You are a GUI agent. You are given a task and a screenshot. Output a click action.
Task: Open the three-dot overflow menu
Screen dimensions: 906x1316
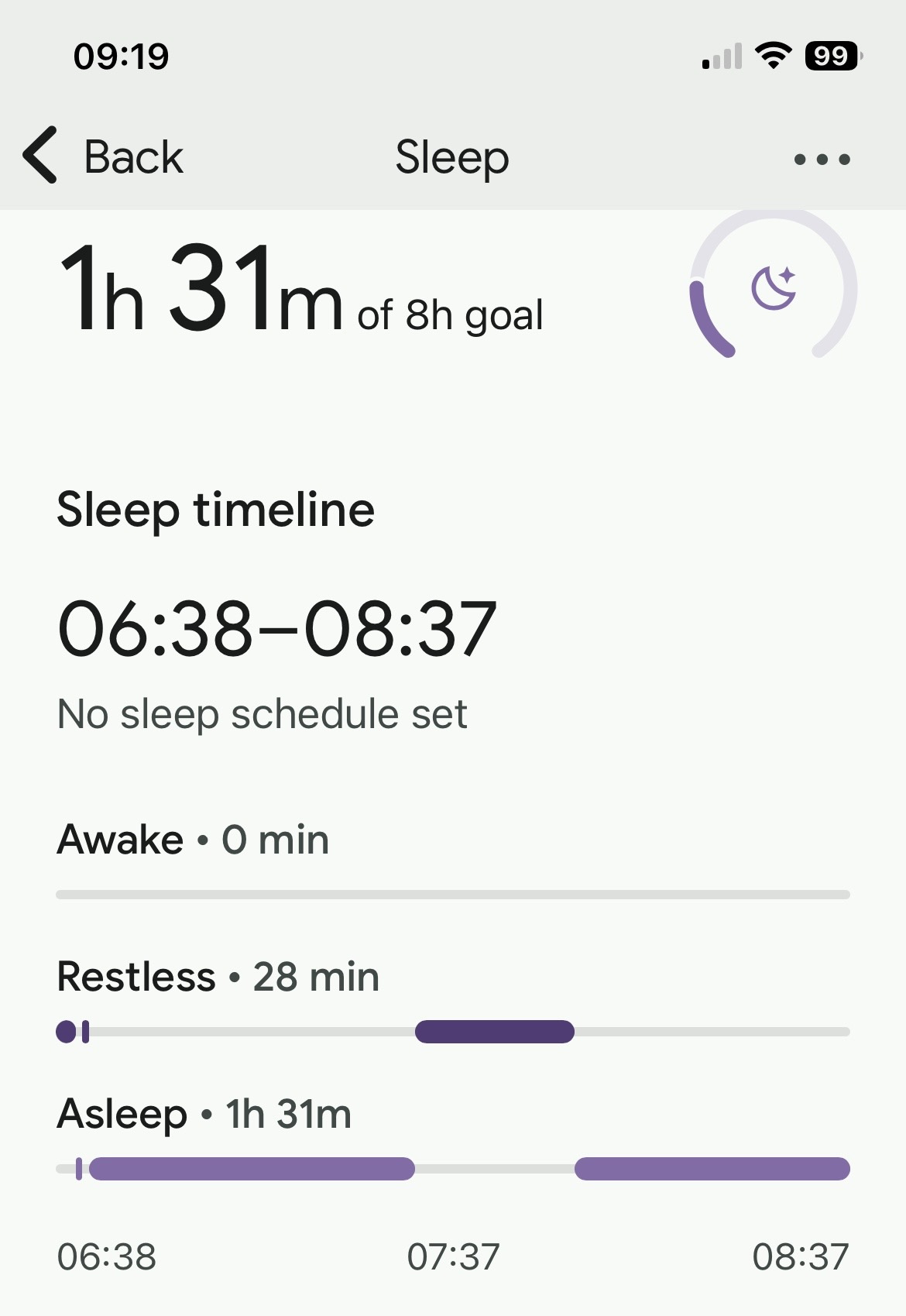pyautogui.click(x=822, y=160)
